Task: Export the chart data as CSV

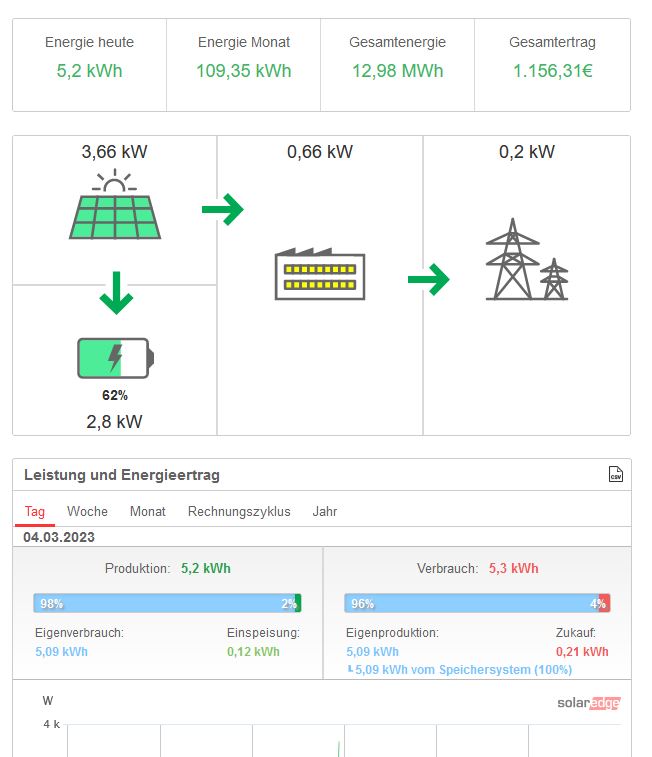Action: point(616,475)
